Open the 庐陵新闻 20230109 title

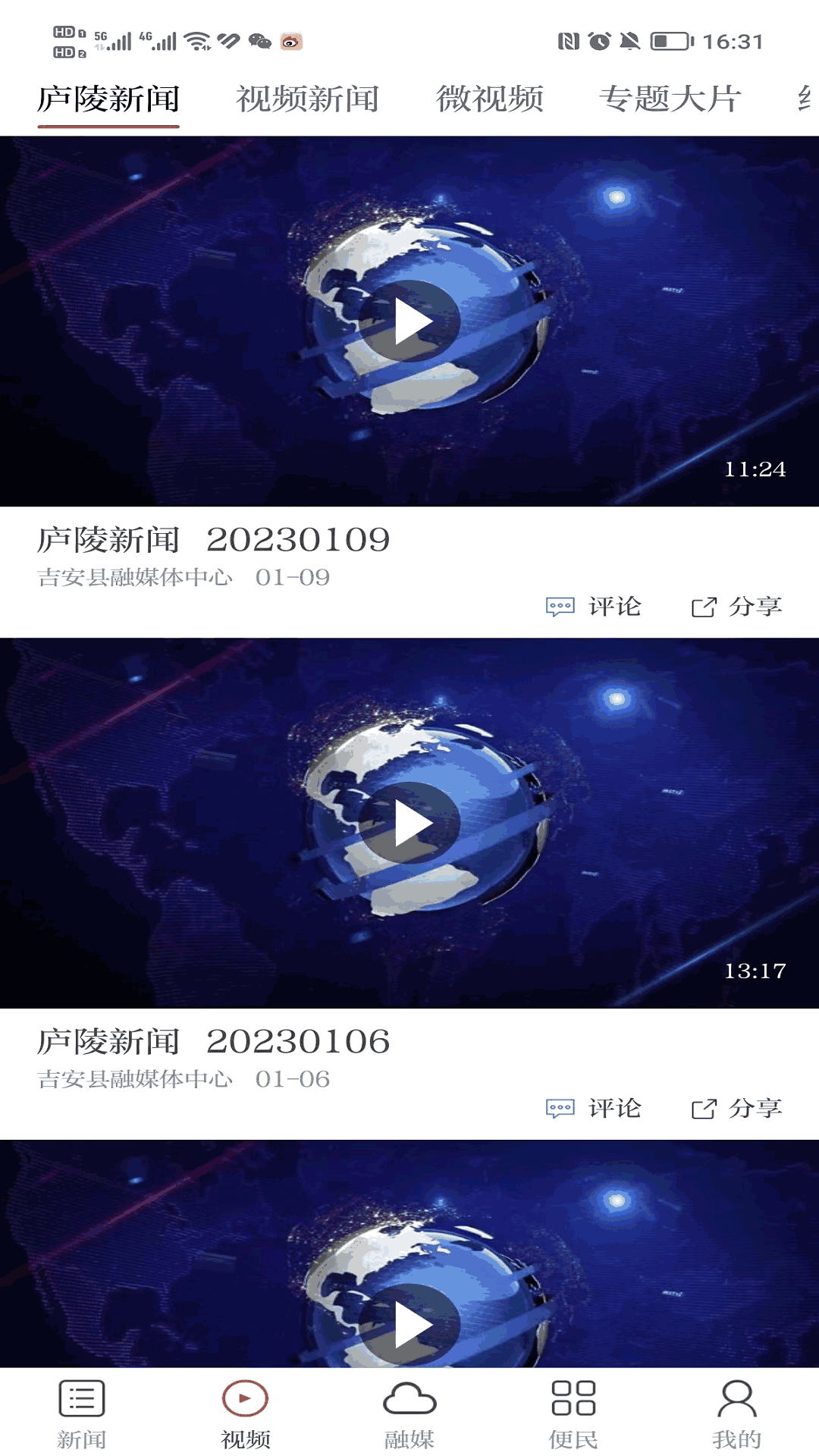[214, 540]
